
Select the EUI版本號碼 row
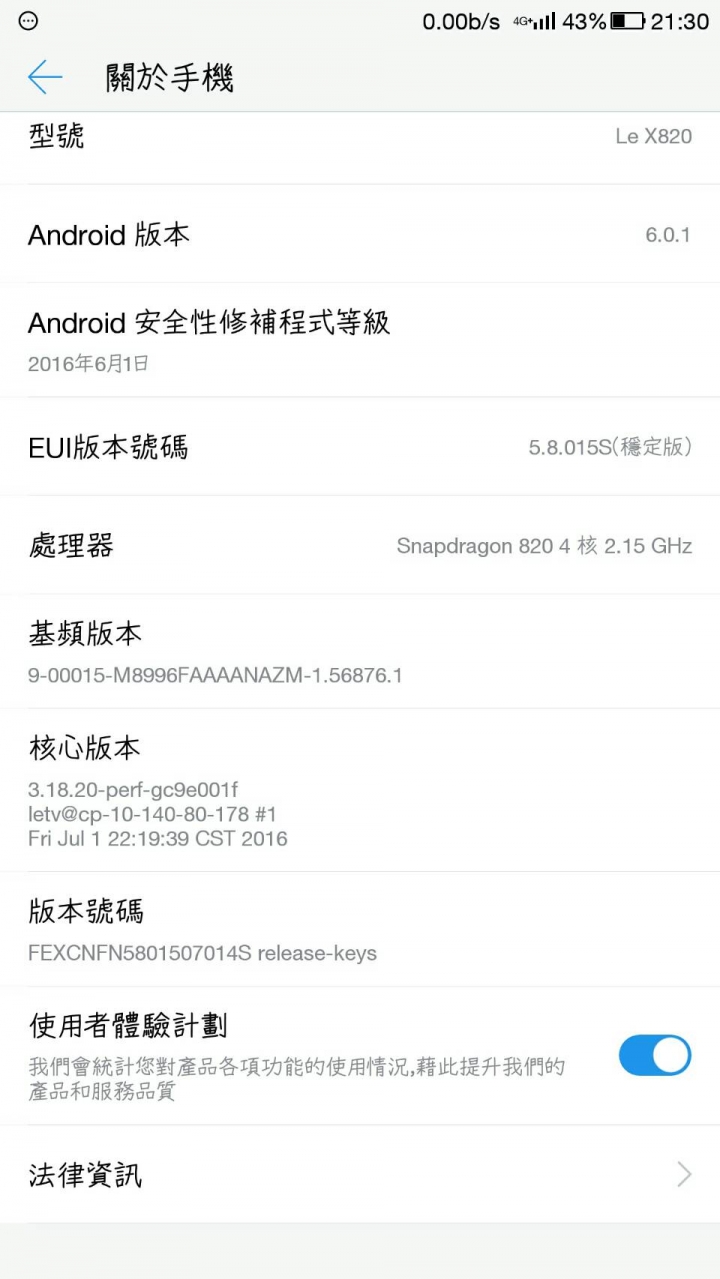[x=360, y=447]
